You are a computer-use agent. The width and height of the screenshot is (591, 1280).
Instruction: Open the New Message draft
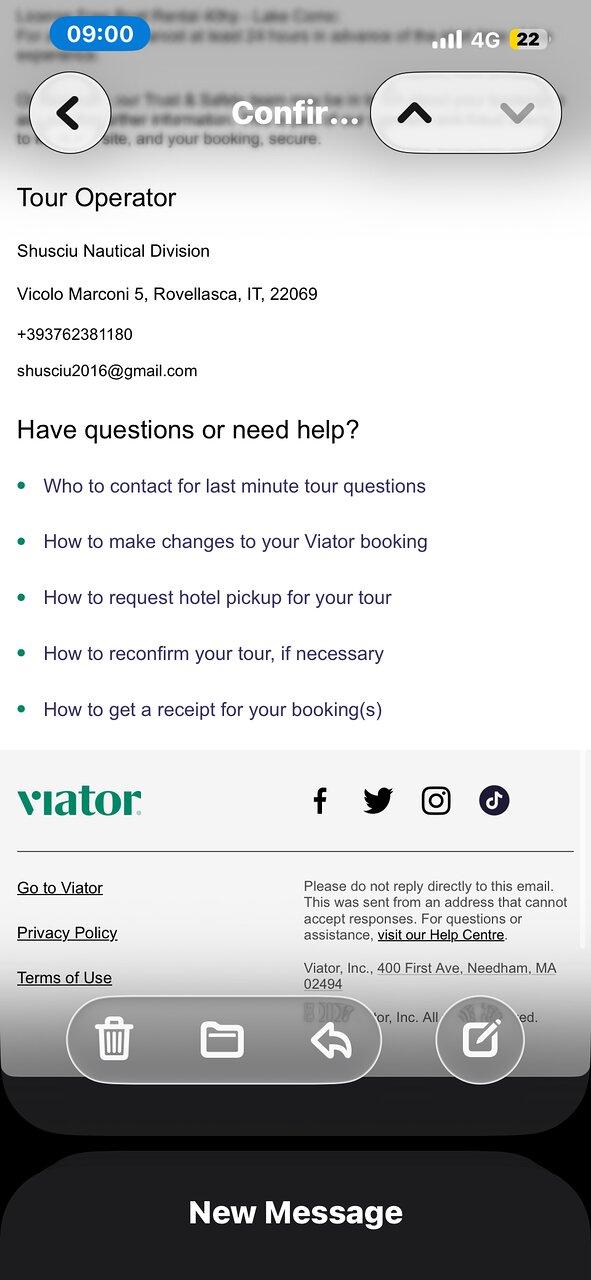click(x=296, y=1213)
